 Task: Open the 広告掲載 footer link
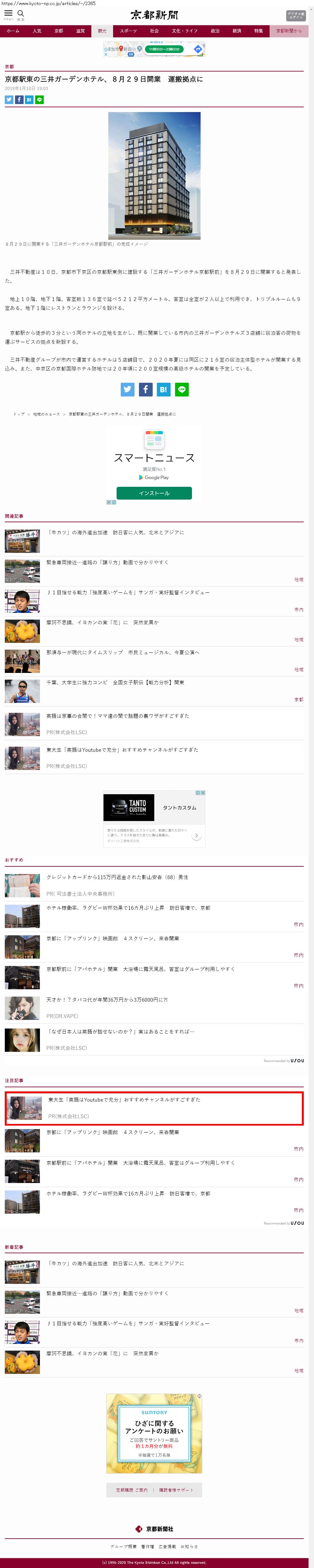pyautogui.click(x=167, y=1546)
